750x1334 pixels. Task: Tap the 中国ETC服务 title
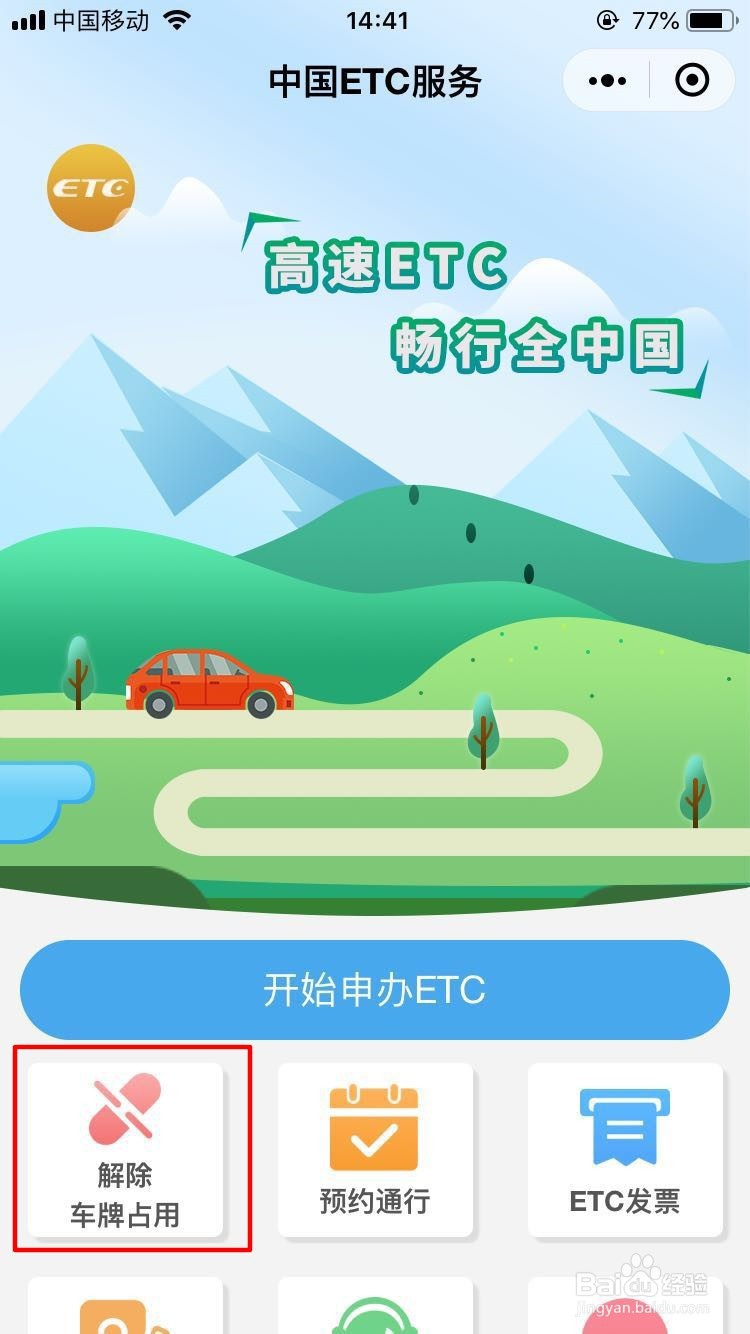(375, 82)
